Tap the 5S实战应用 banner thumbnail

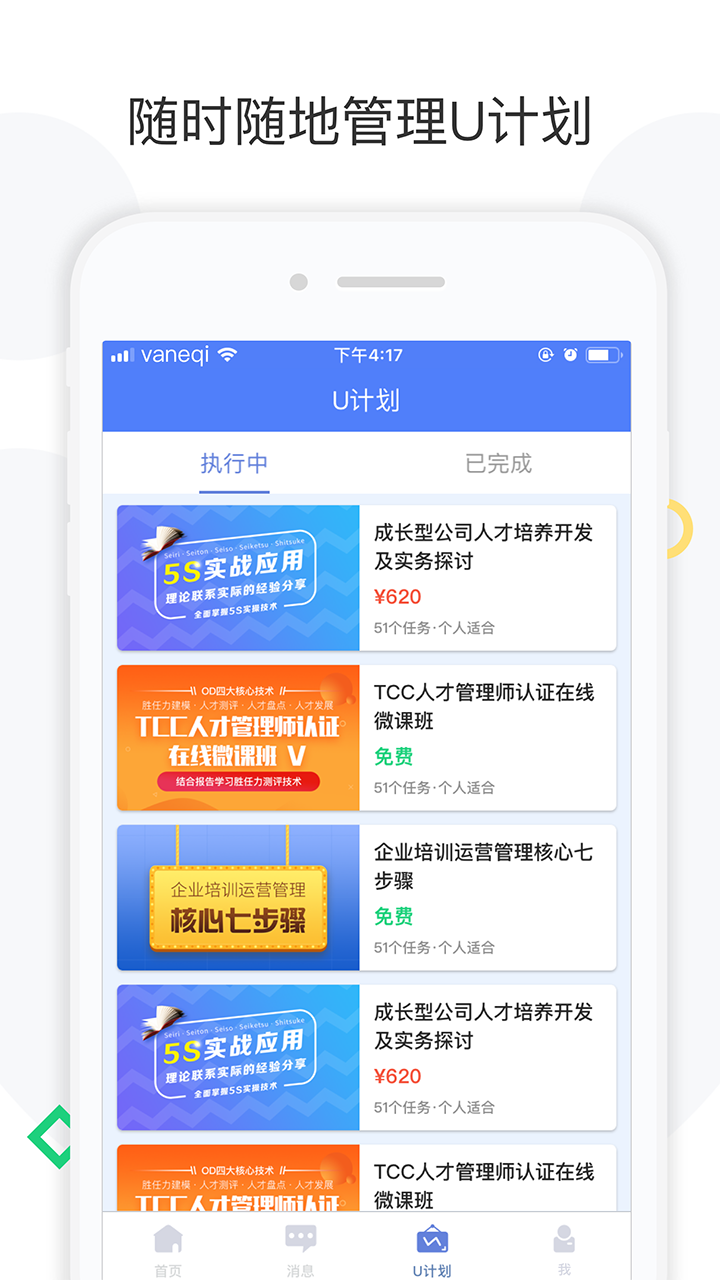236,578
